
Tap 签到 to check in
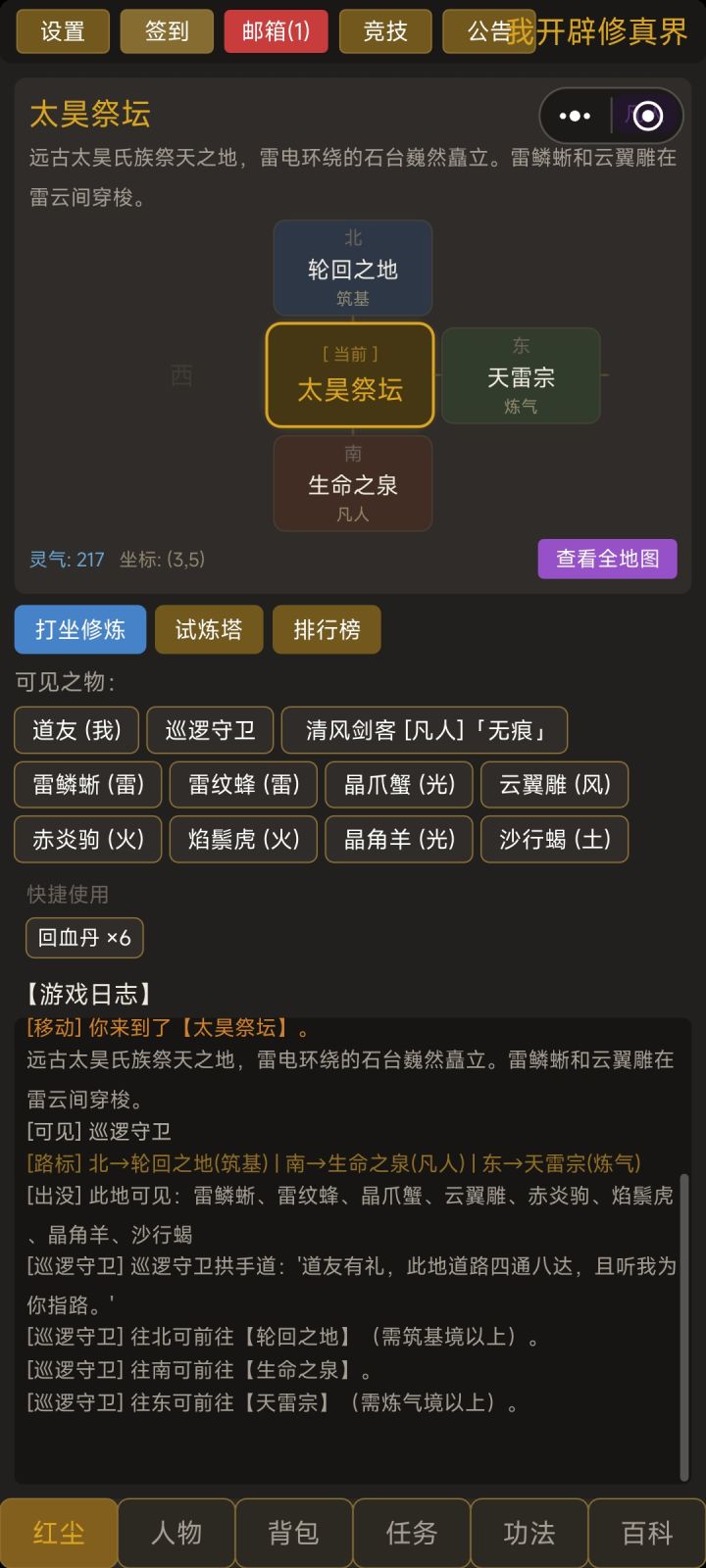coord(166,30)
